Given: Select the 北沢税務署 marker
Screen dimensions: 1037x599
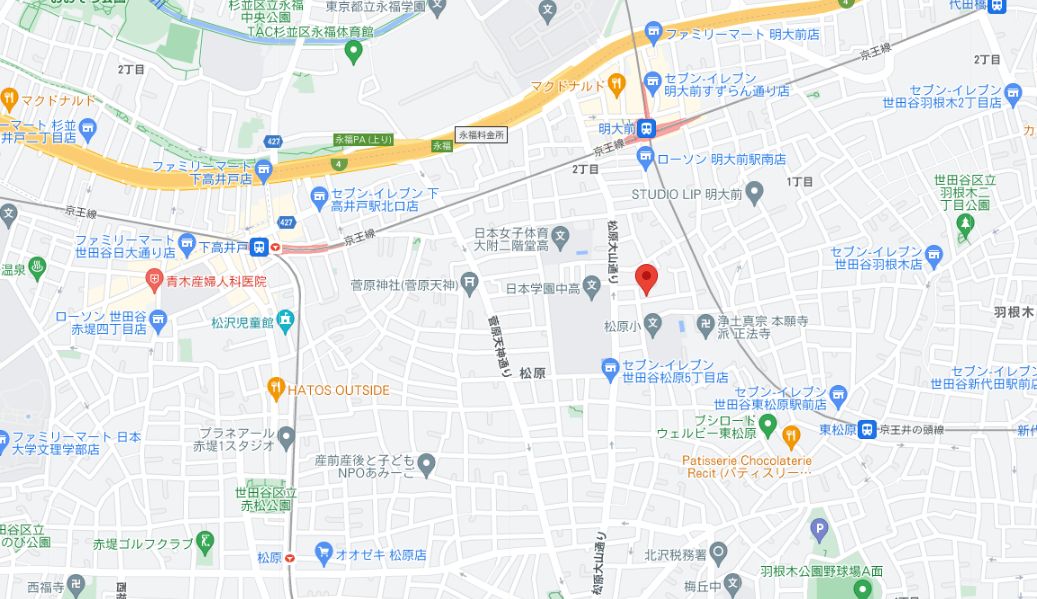Looking at the screenshot, I should [718, 552].
